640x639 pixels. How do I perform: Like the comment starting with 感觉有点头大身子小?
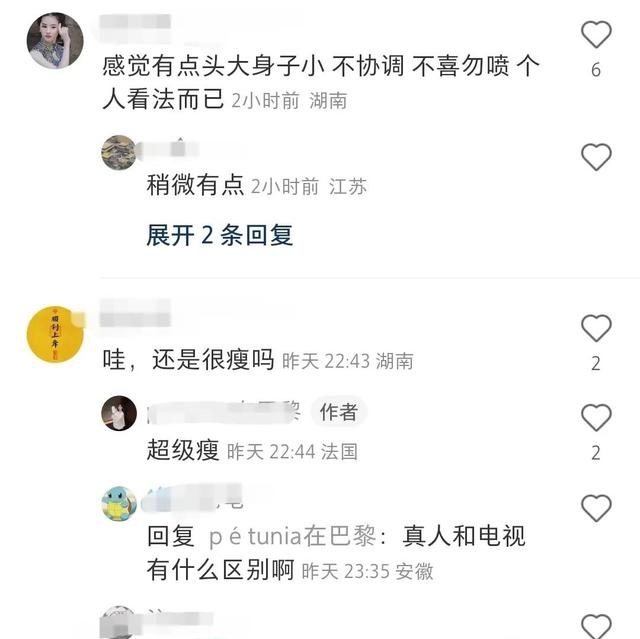[596, 35]
